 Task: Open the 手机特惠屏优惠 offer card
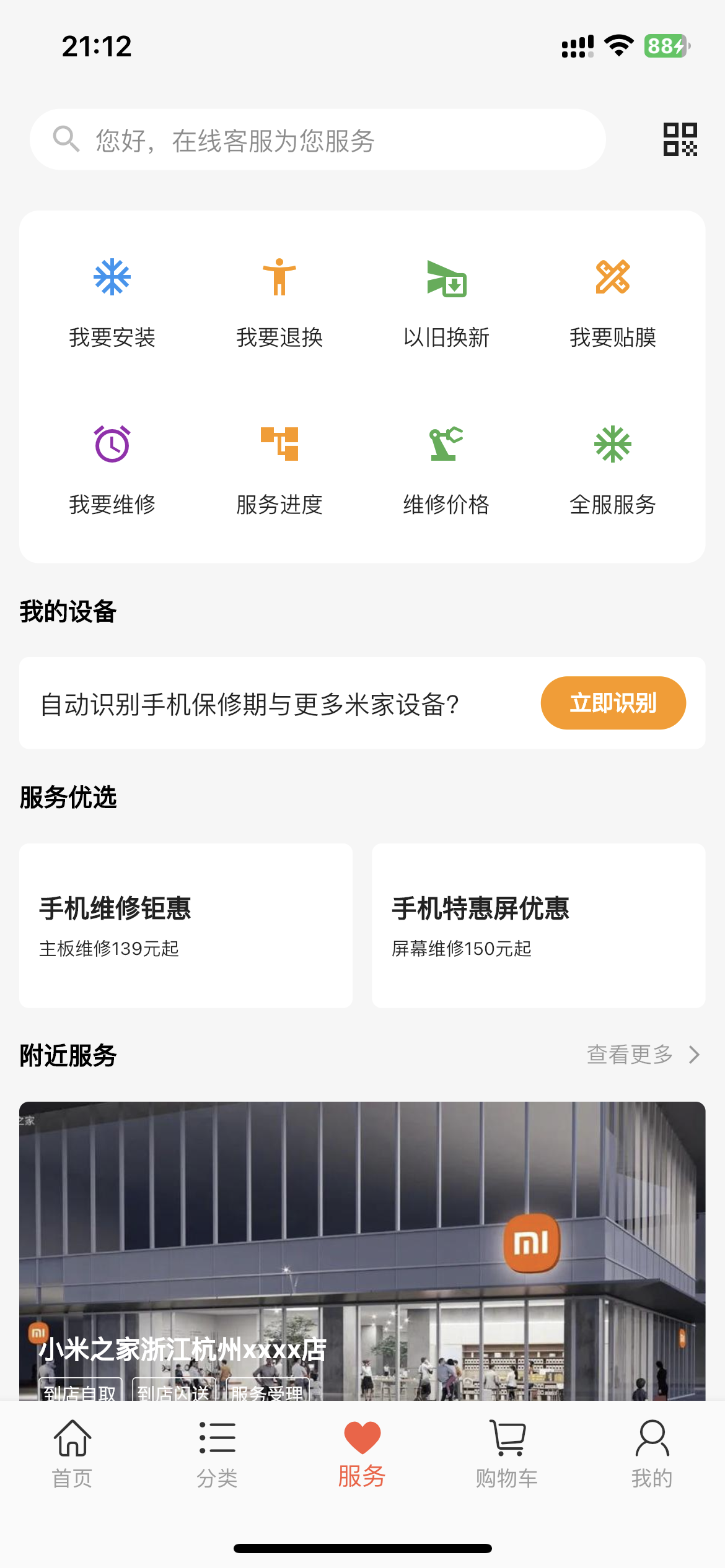[x=538, y=925]
